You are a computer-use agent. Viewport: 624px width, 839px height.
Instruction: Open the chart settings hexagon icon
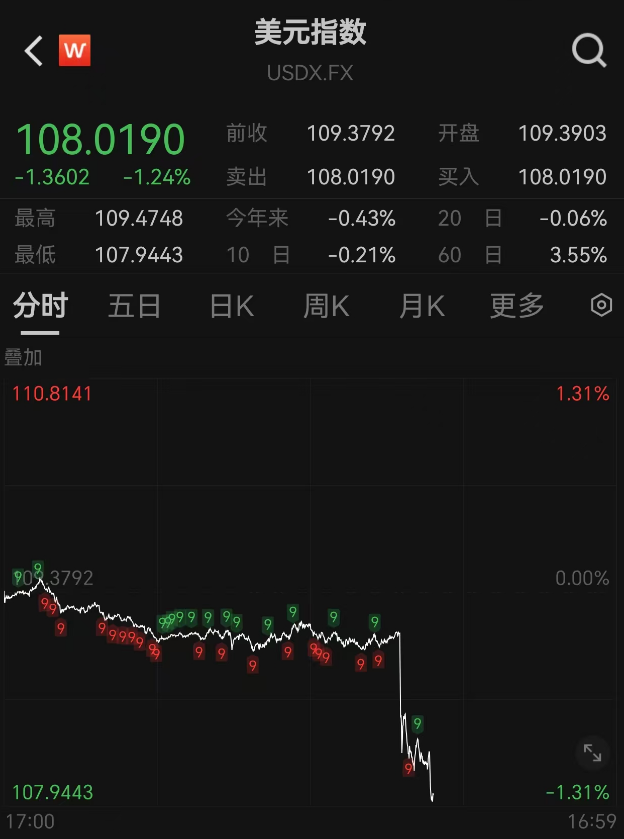[x=601, y=306]
